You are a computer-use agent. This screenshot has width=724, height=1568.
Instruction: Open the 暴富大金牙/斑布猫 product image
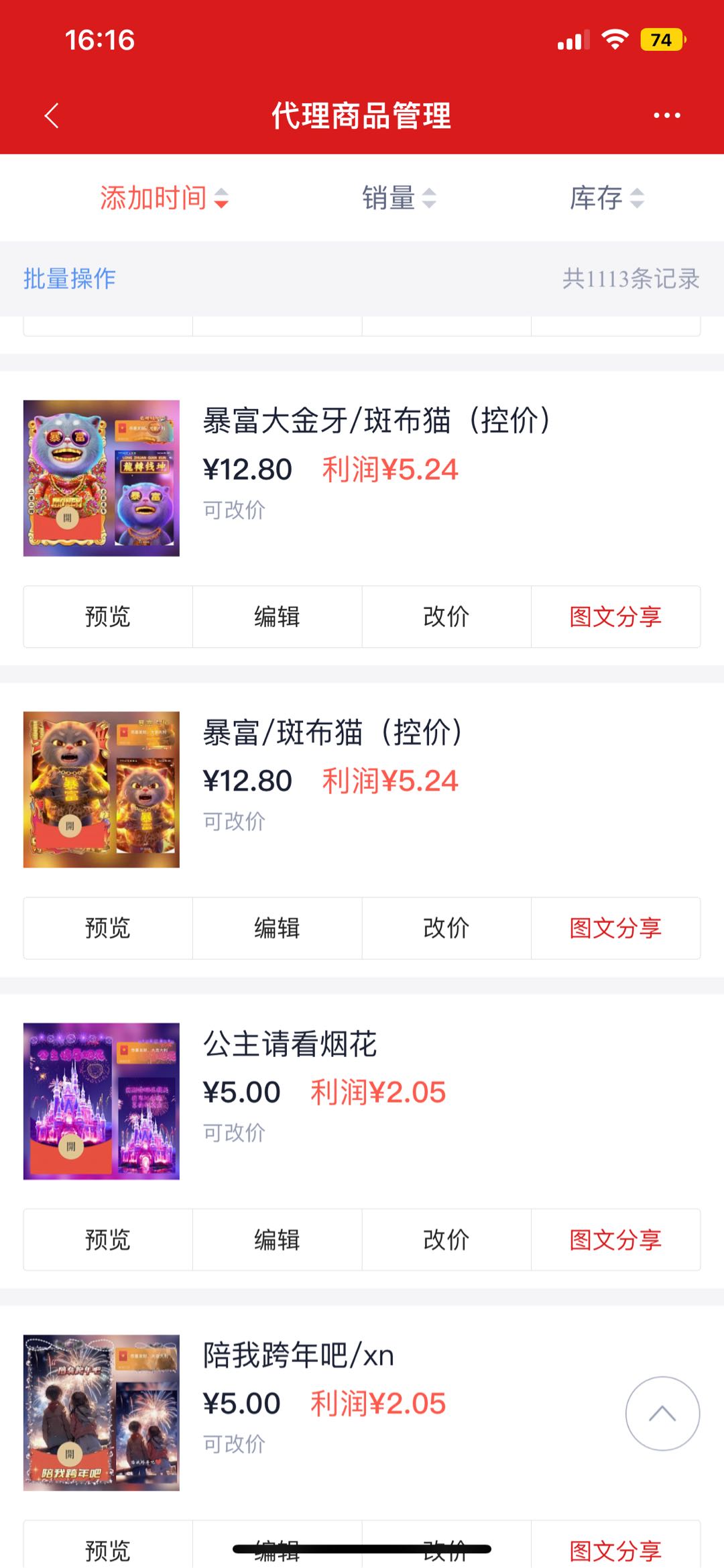pos(101,478)
